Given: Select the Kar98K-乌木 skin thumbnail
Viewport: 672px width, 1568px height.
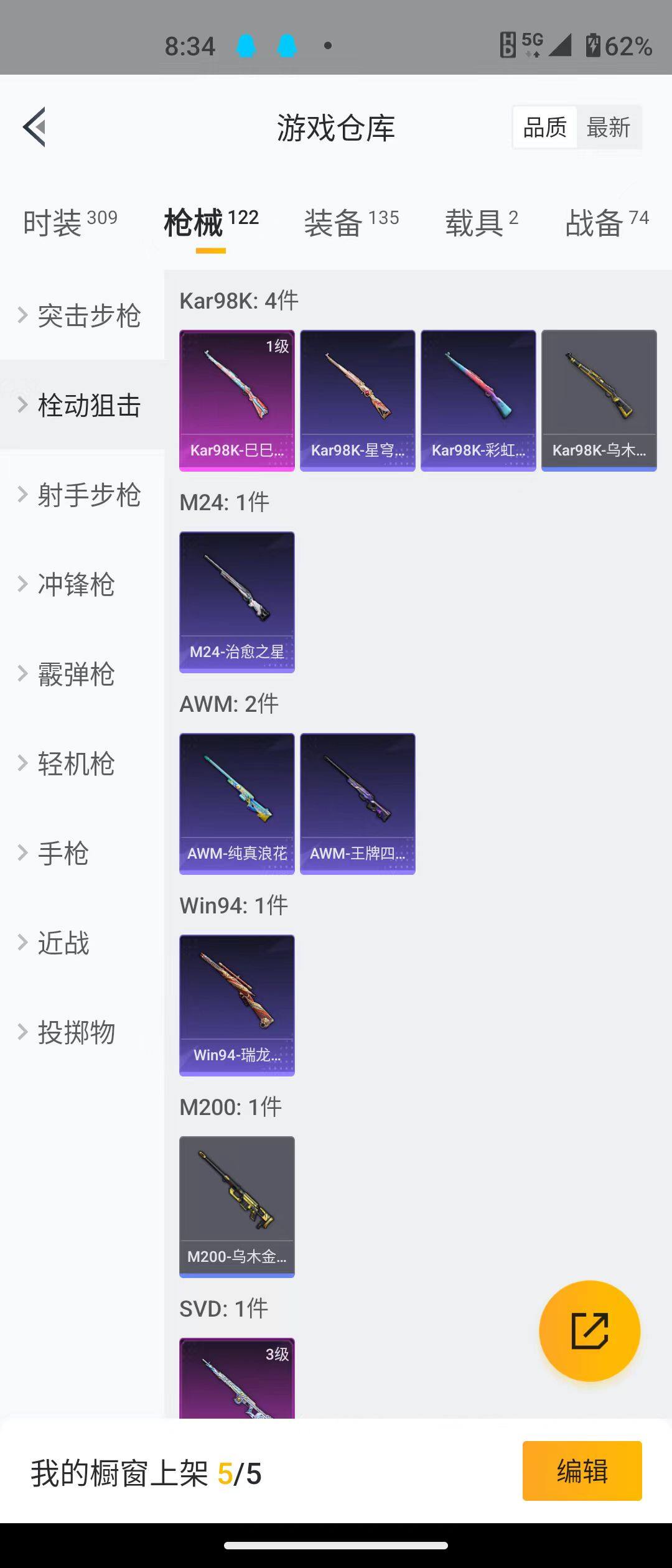Looking at the screenshot, I should coord(599,398).
